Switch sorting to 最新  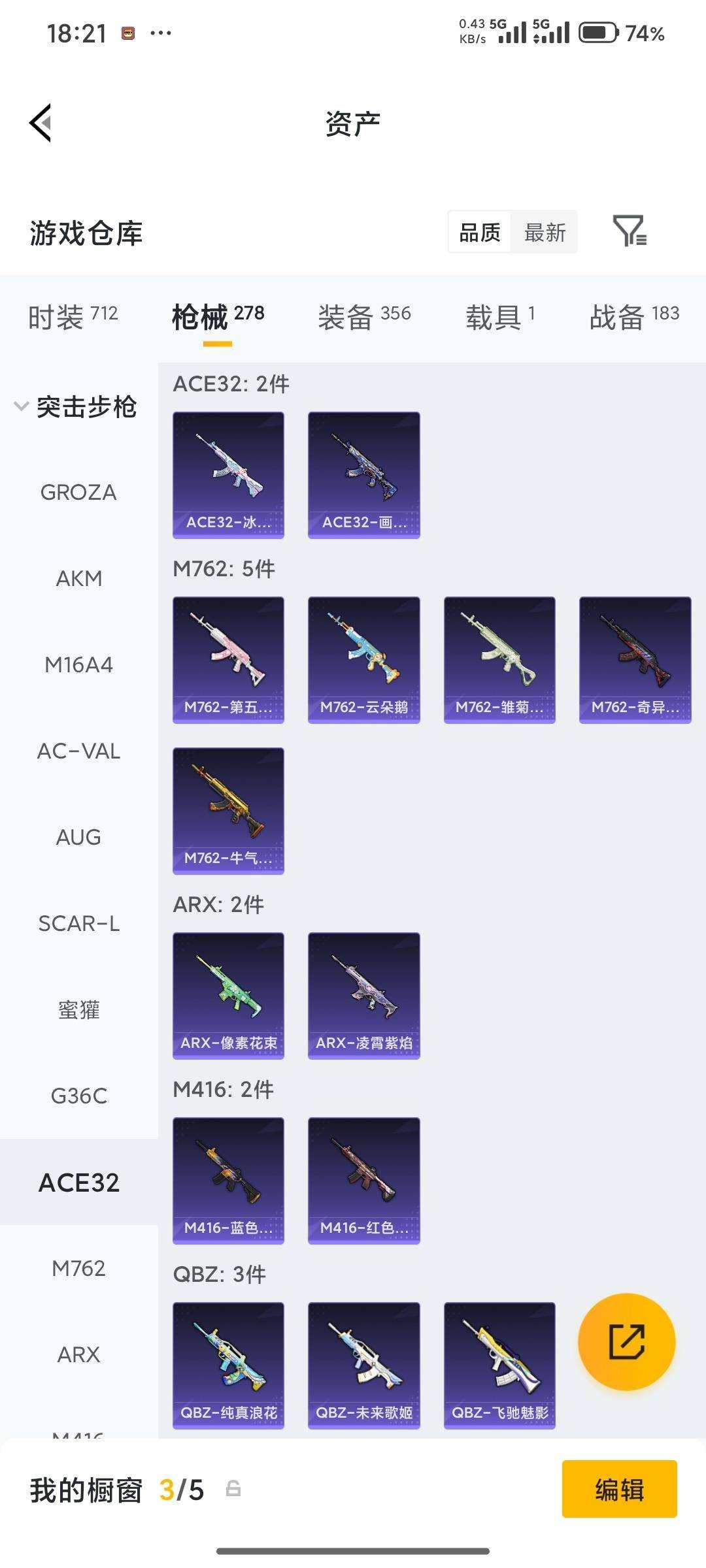545,232
